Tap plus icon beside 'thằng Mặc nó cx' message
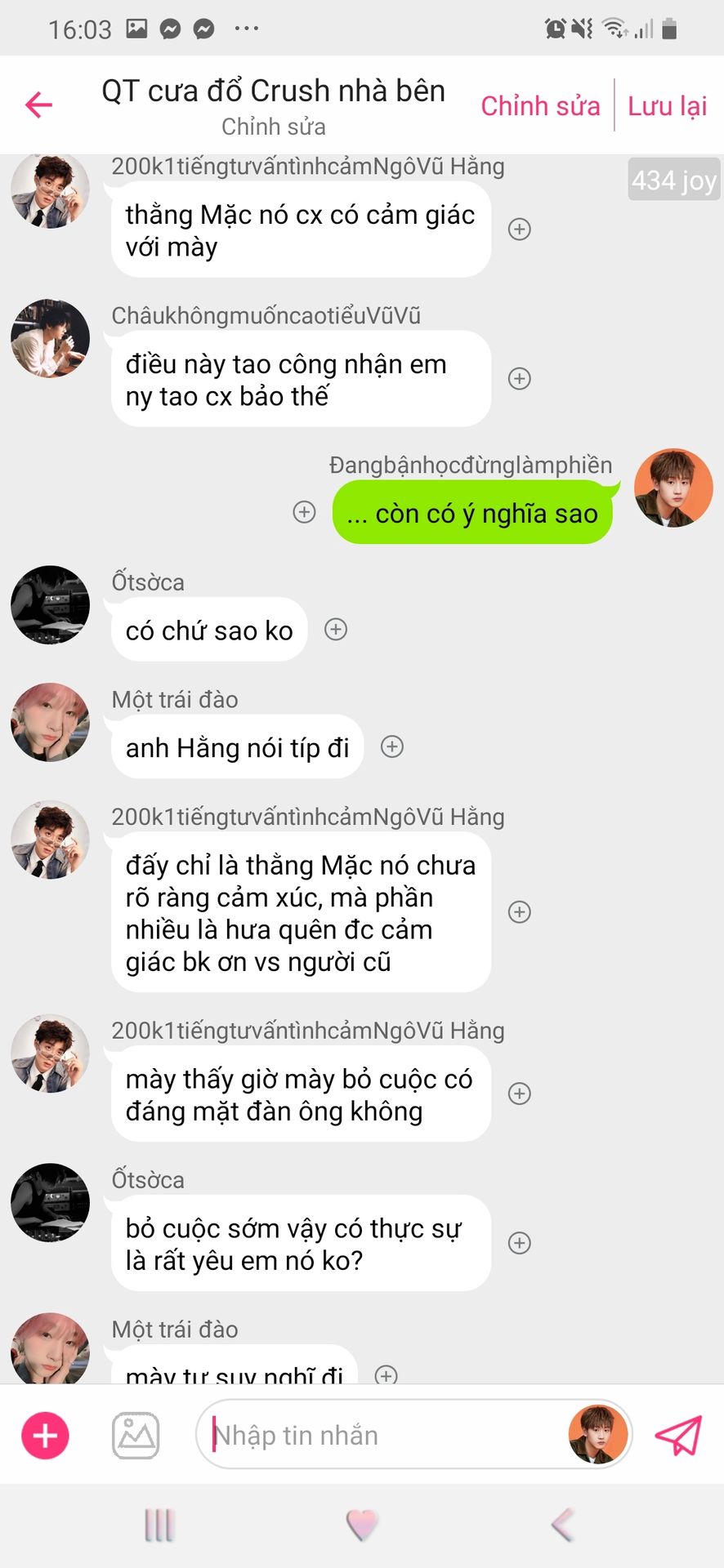Viewport: 724px width, 1568px height. point(520,229)
